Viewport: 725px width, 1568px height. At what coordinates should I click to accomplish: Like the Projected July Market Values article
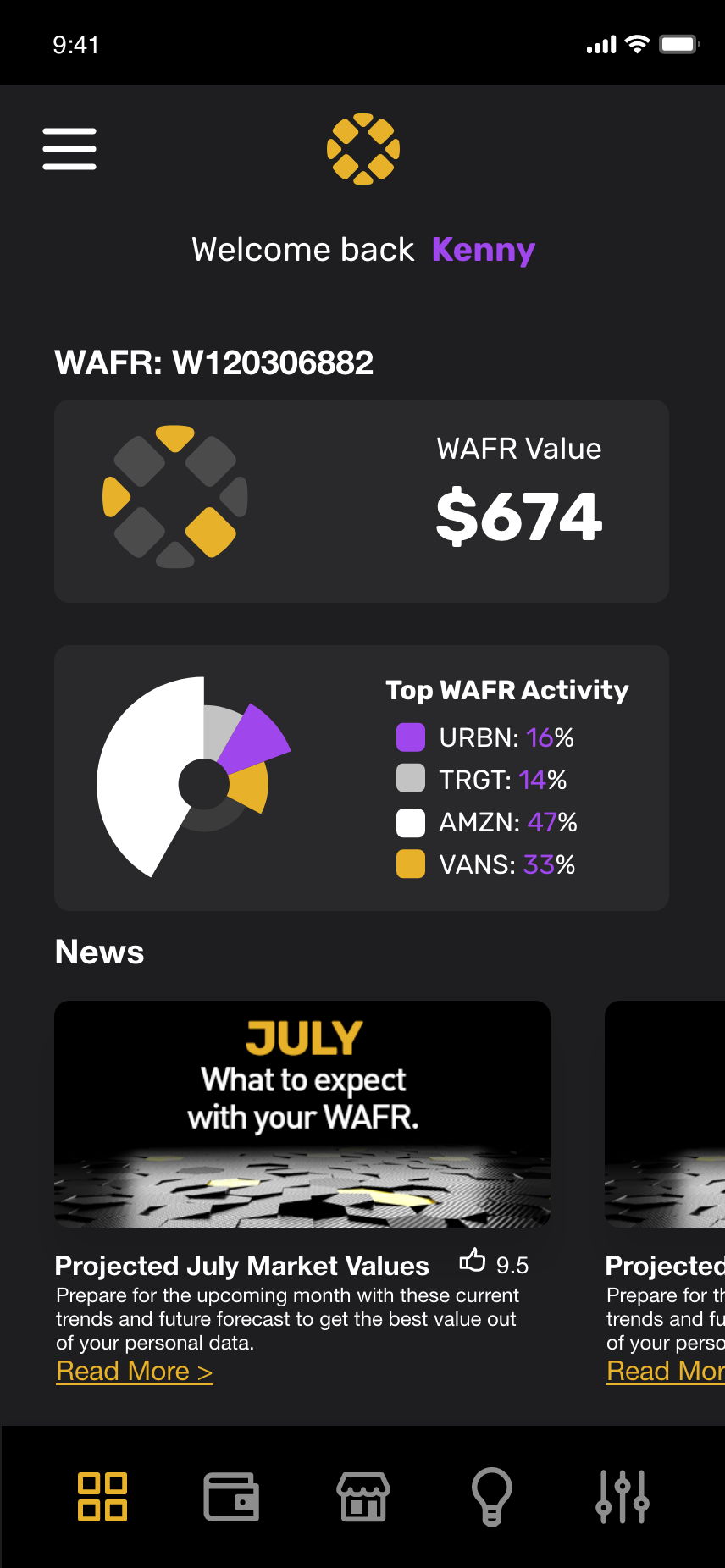tap(473, 1261)
